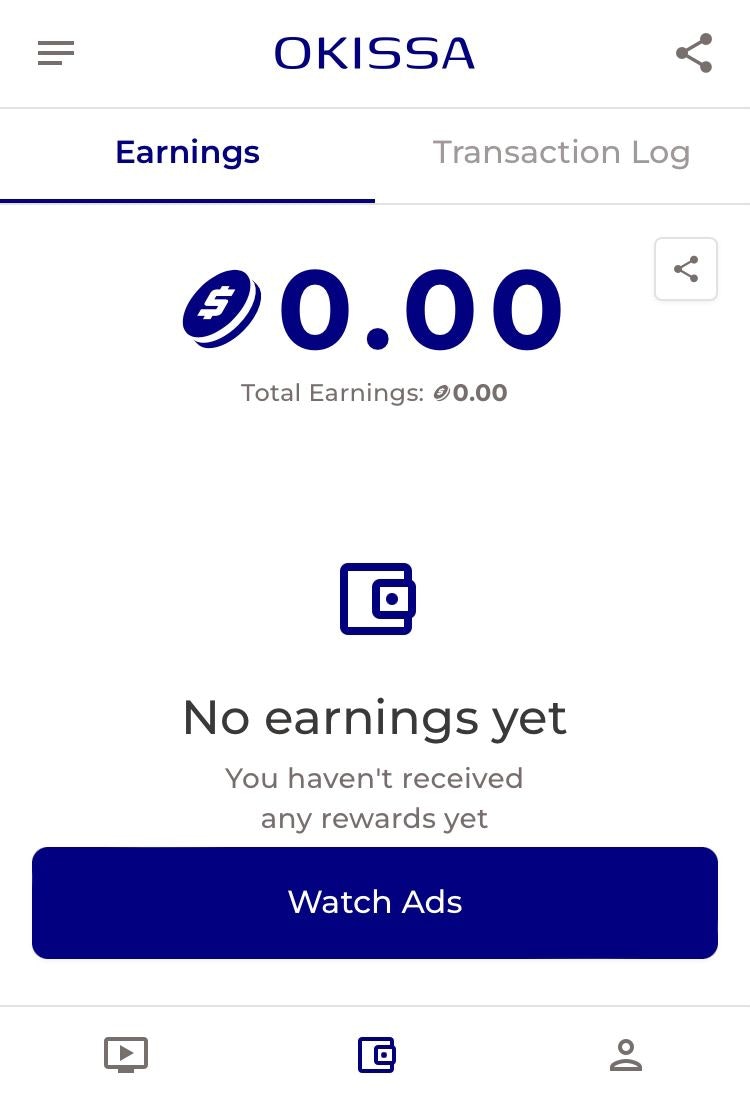750x1093 pixels.
Task: Open the hamburger drawer menu
Action: tap(56, 53)
